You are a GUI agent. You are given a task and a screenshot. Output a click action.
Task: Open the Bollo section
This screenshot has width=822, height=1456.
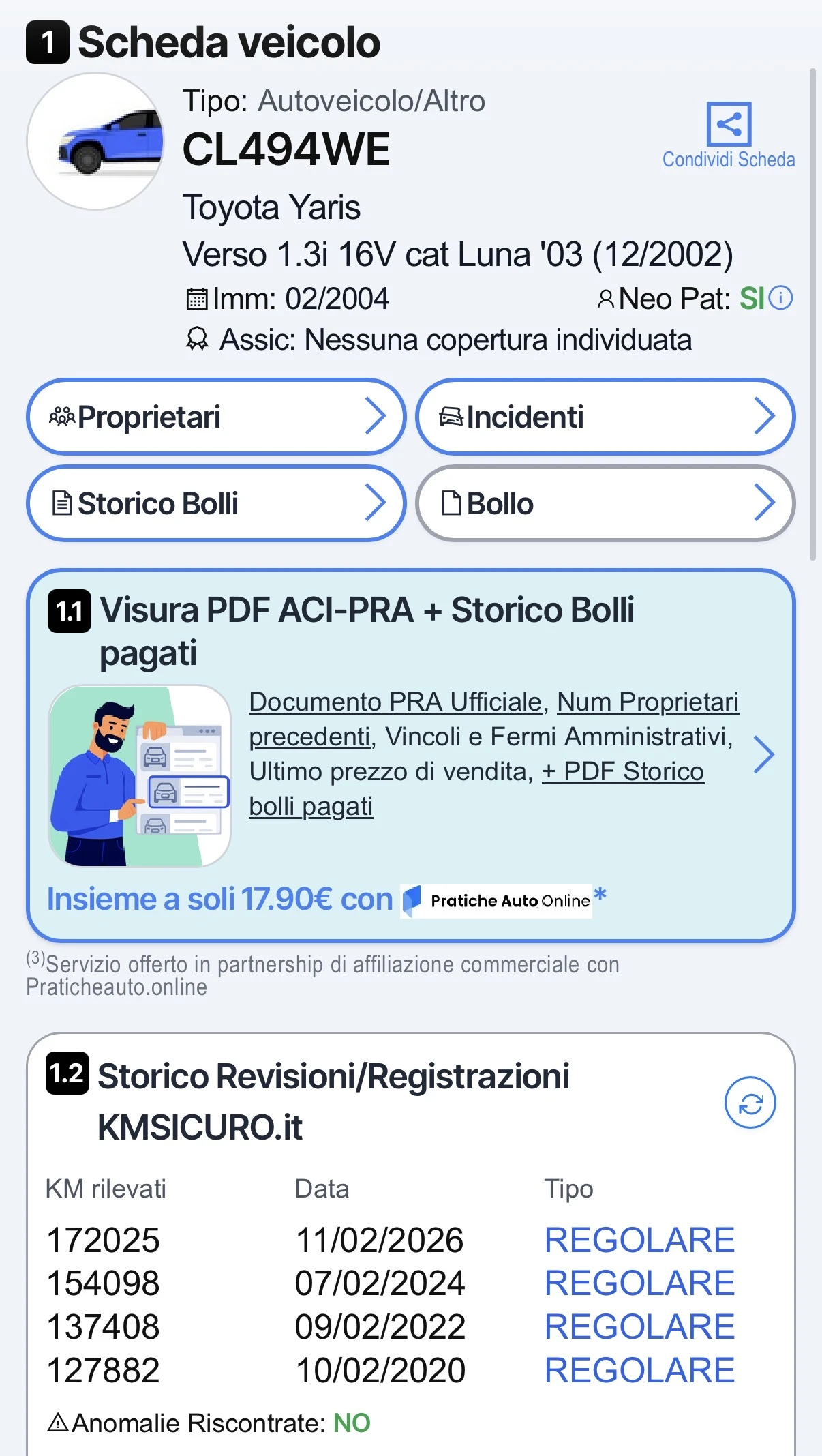point(605,503)
